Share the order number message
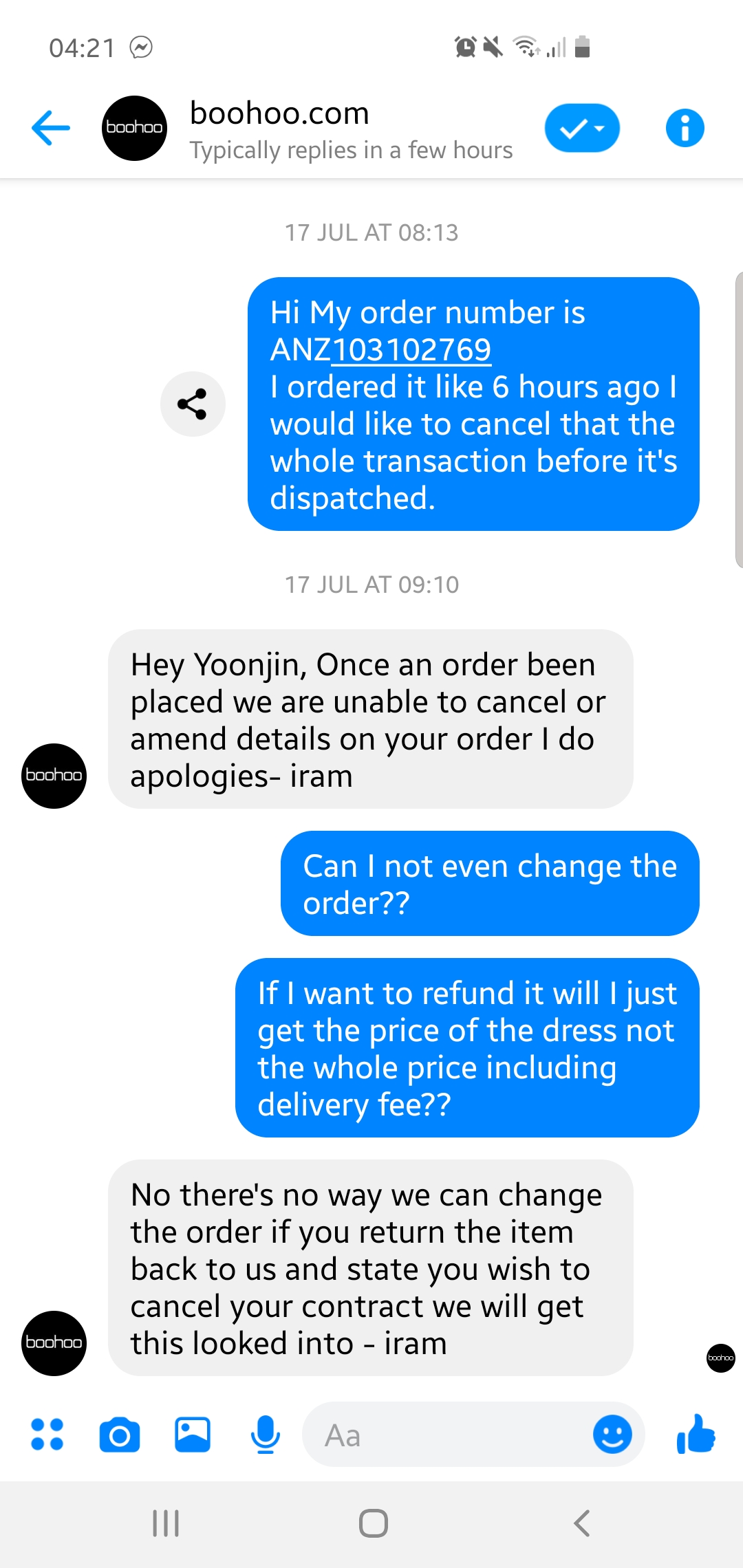 (193, 404)
